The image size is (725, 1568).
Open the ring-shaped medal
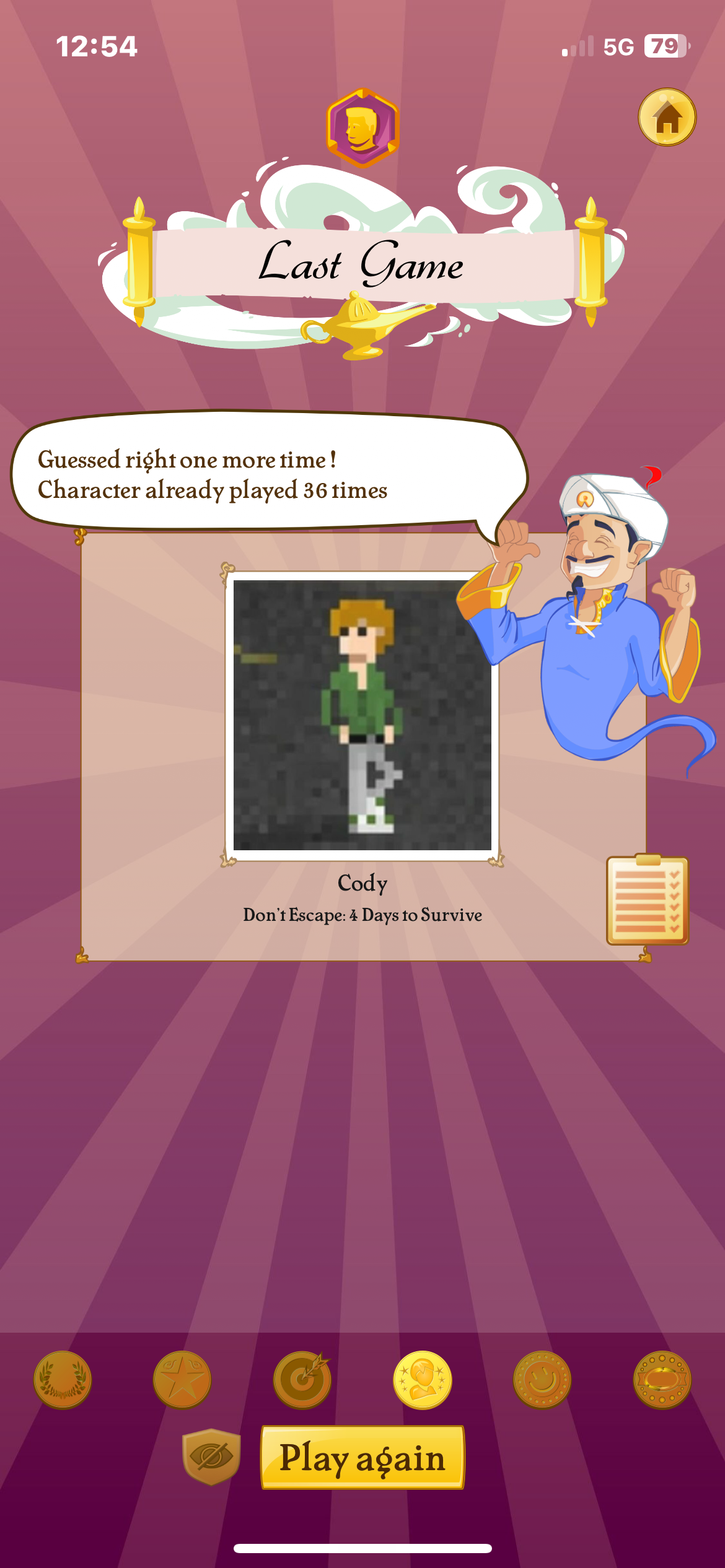(662, 1380)
